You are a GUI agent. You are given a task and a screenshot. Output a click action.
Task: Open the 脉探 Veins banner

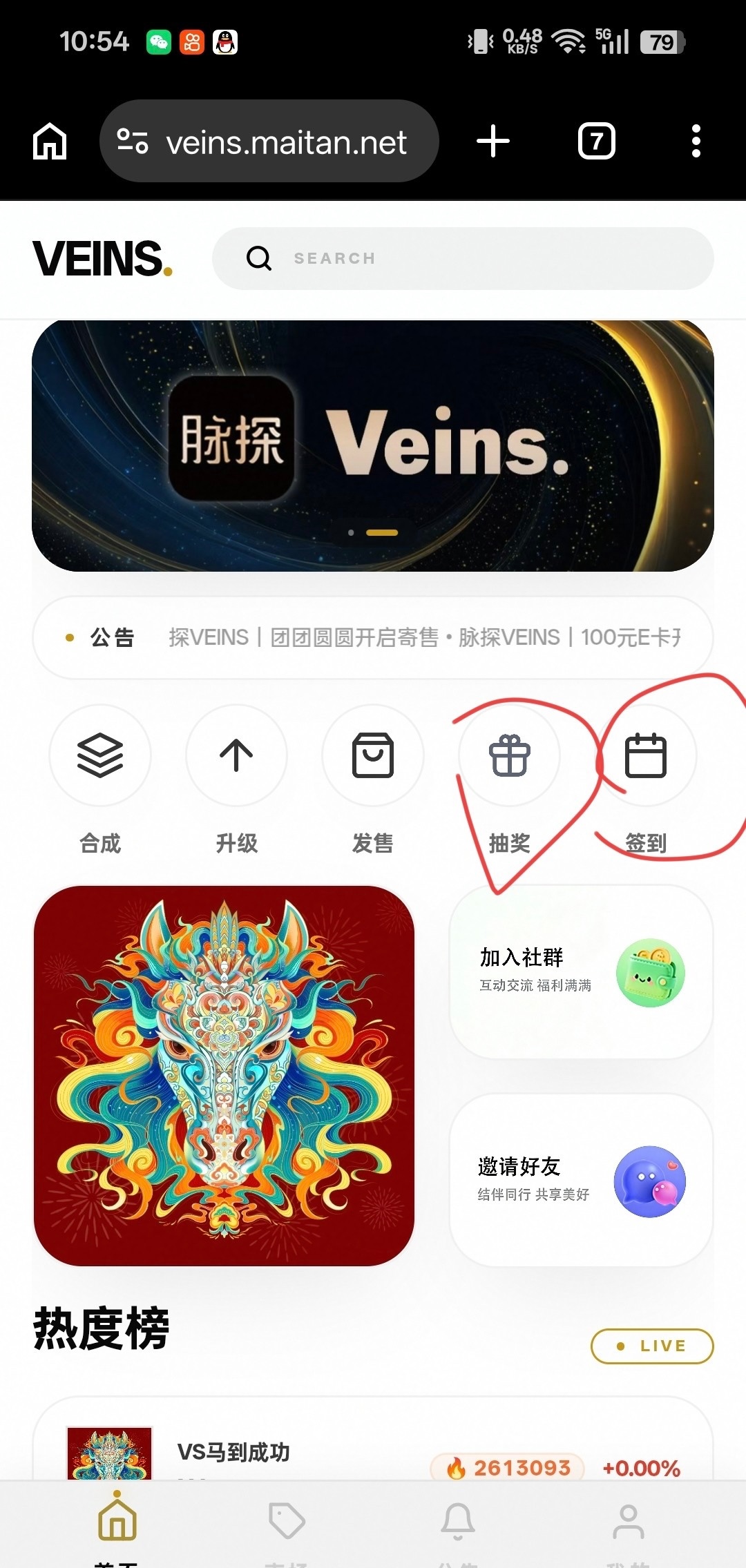[373, 446]
